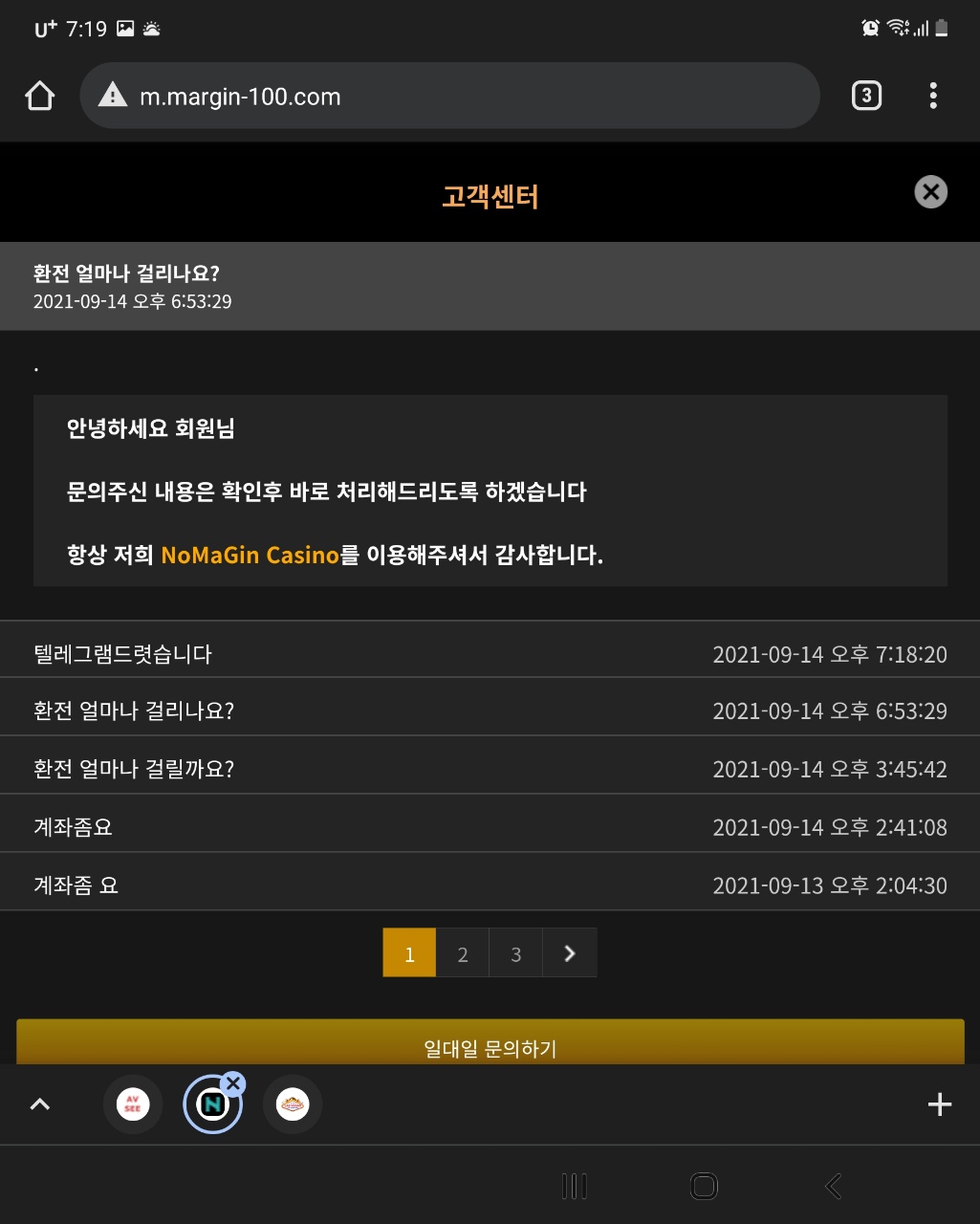
Task: Open the recent apps view
Action: pyautogui.click(x=575, y=1186)
